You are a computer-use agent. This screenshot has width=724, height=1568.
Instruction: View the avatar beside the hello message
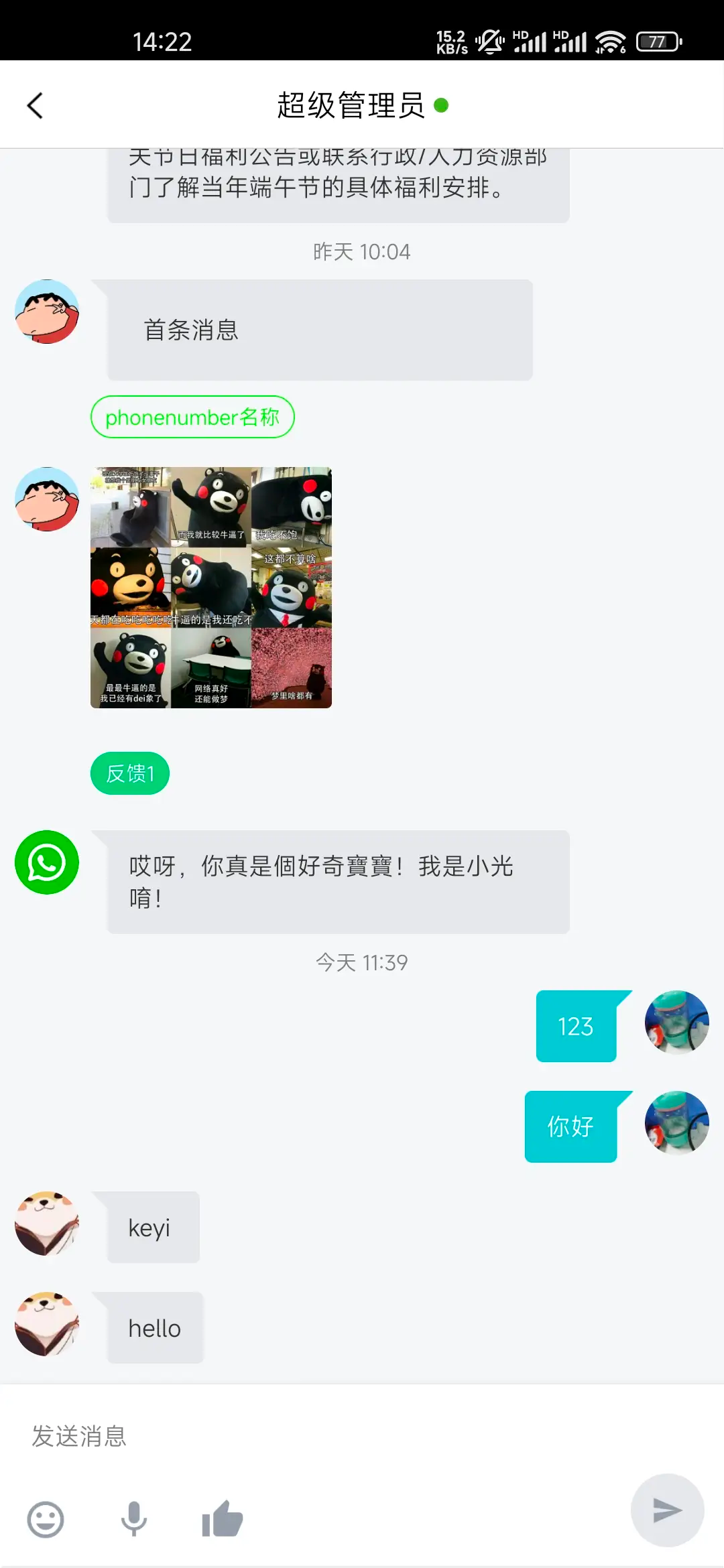(47, 1324)
